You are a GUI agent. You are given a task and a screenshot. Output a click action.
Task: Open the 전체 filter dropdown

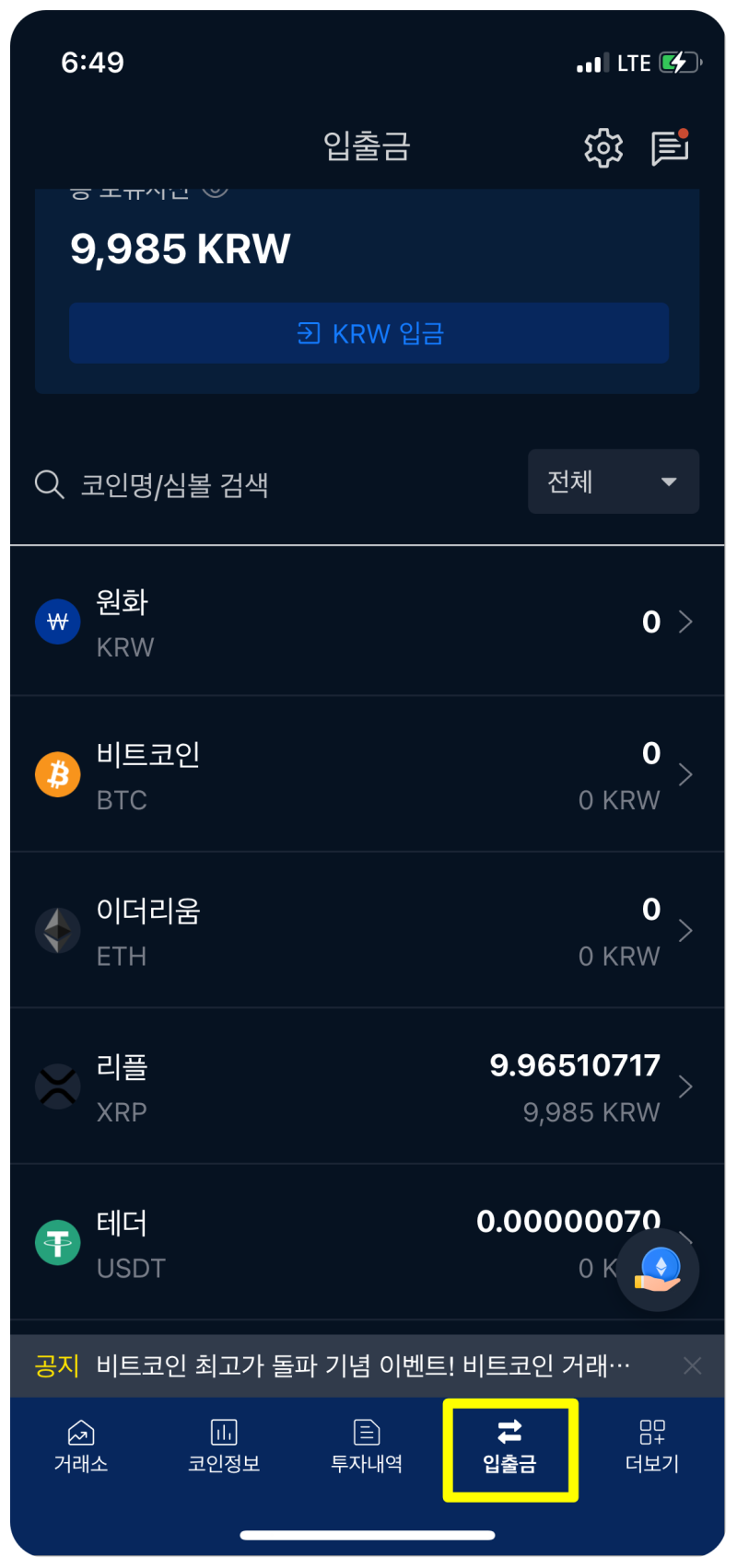[x=613, y=481]
